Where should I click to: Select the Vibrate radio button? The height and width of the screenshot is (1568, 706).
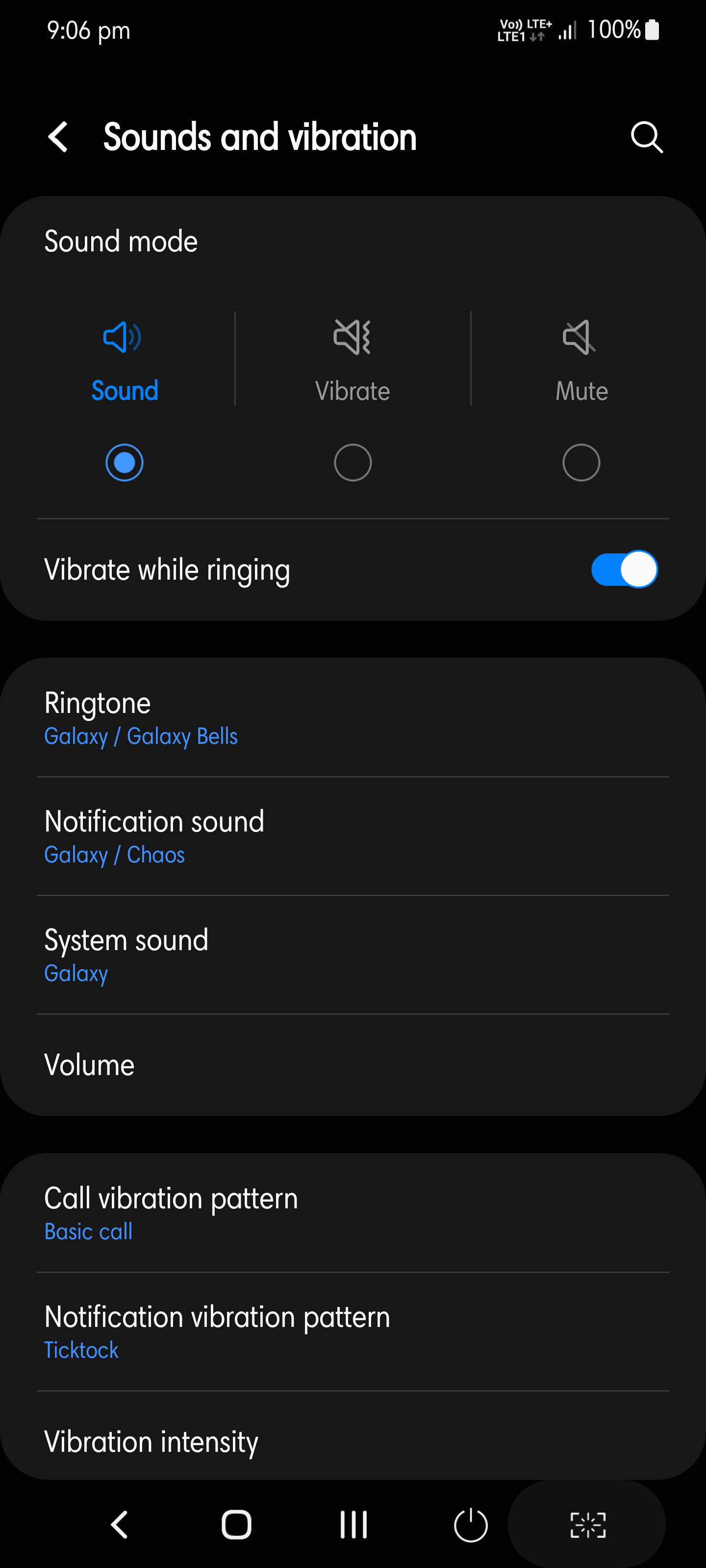point(352,463)
